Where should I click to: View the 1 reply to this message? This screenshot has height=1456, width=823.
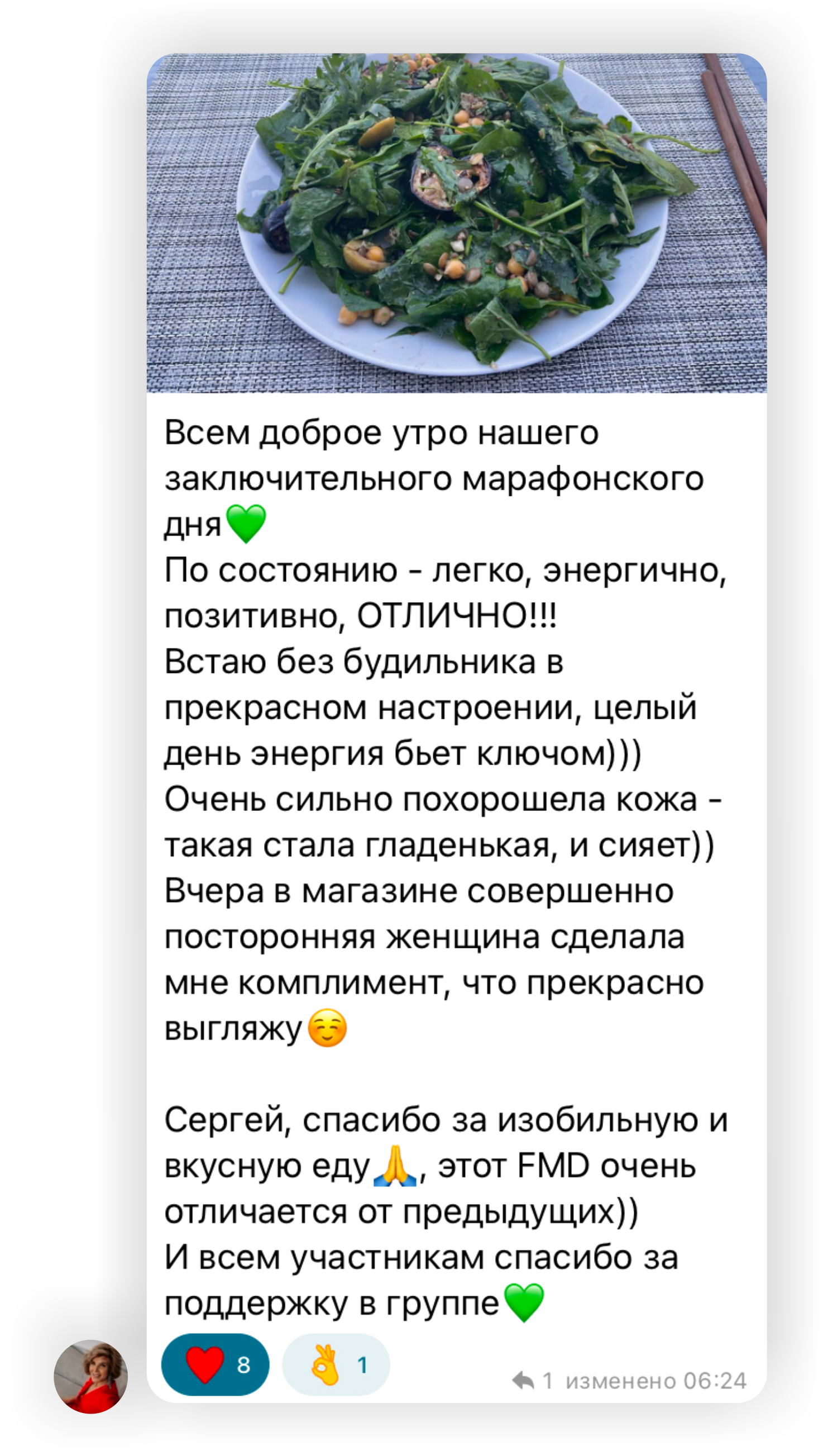coord(532,1381)
